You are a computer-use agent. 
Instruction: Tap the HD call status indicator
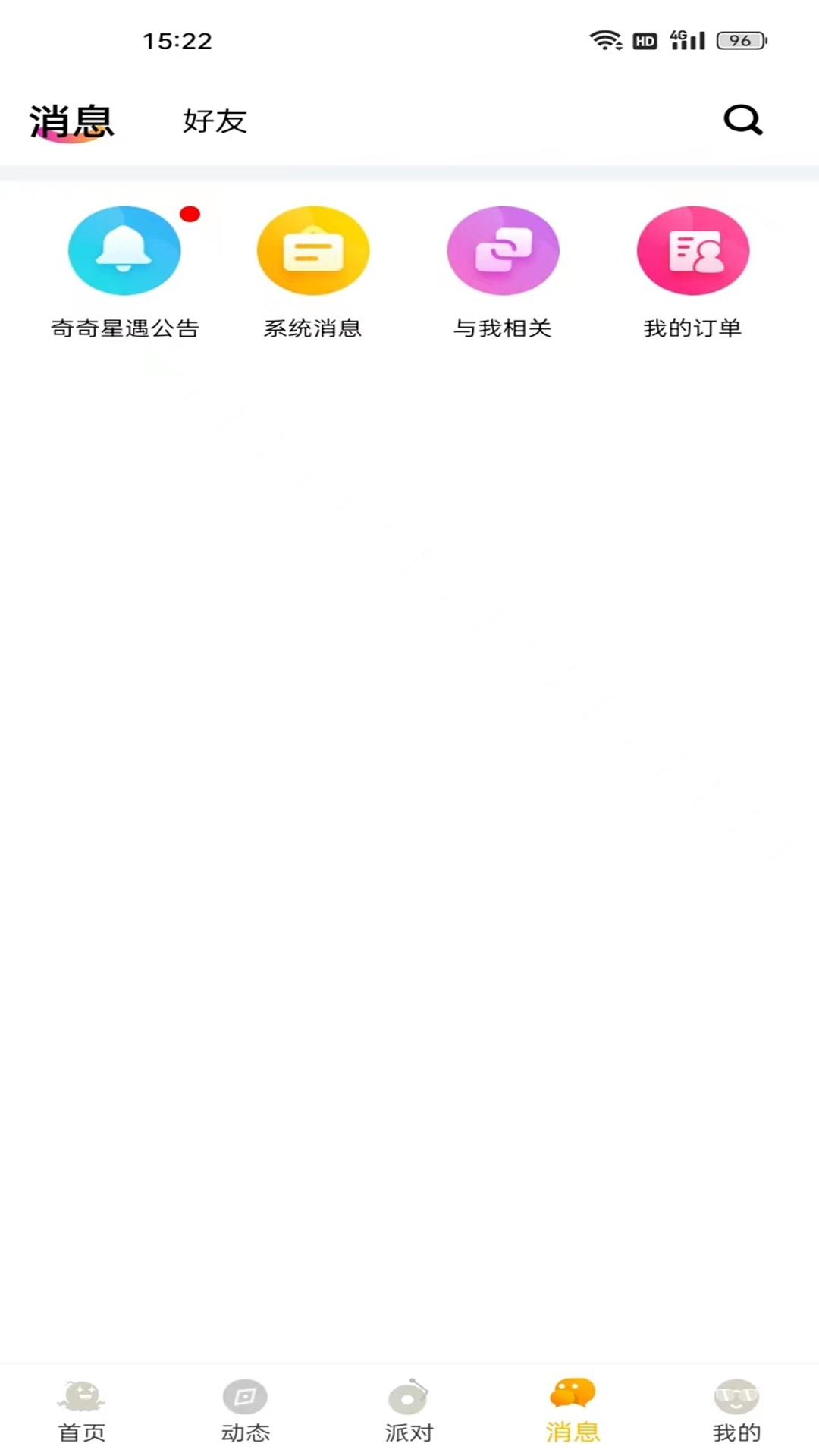tap(644, 41)
